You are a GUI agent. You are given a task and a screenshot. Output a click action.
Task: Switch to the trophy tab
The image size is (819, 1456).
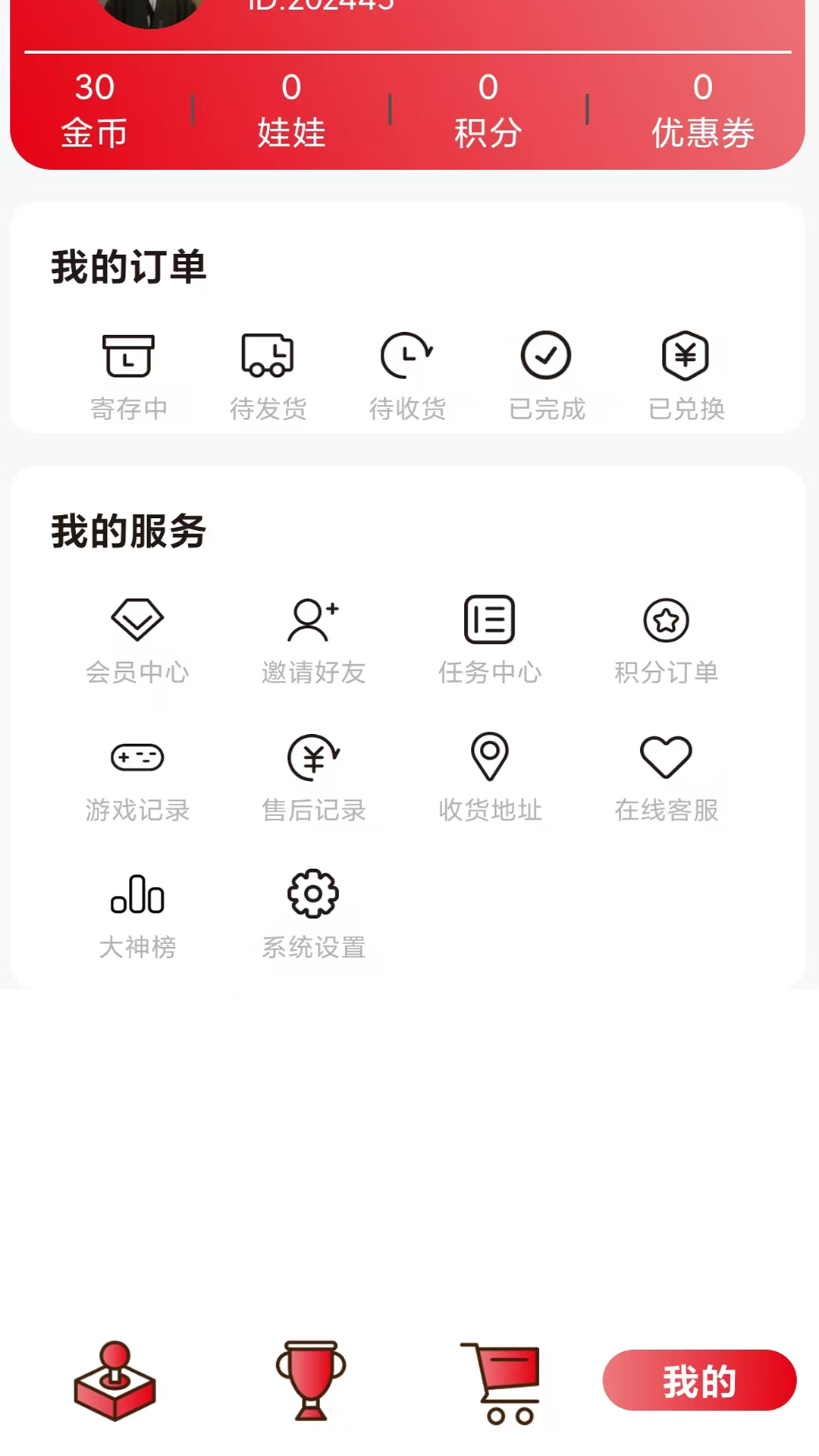coord(310,1381)
